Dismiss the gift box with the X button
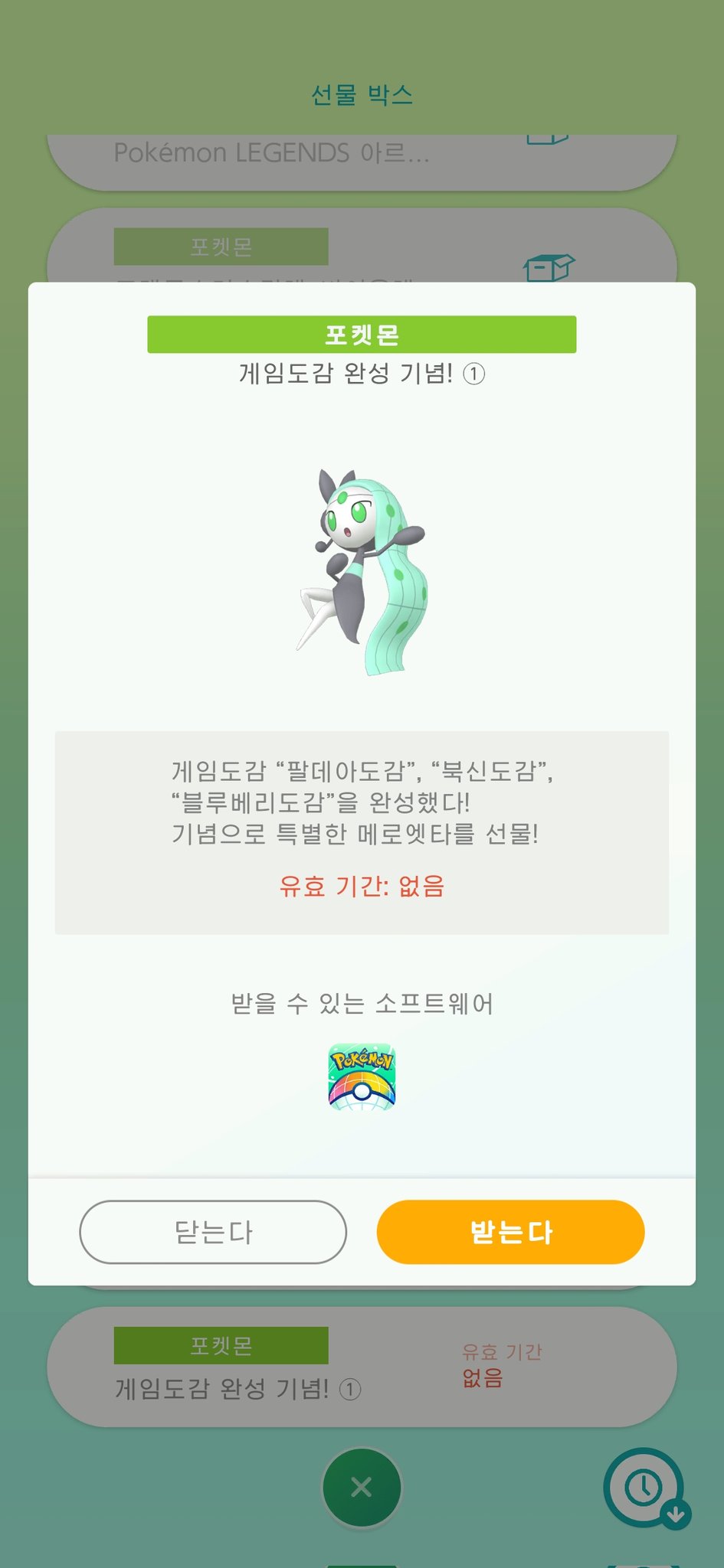Viewport: 724px width, 1568px height. click(x=362, y=1487)
